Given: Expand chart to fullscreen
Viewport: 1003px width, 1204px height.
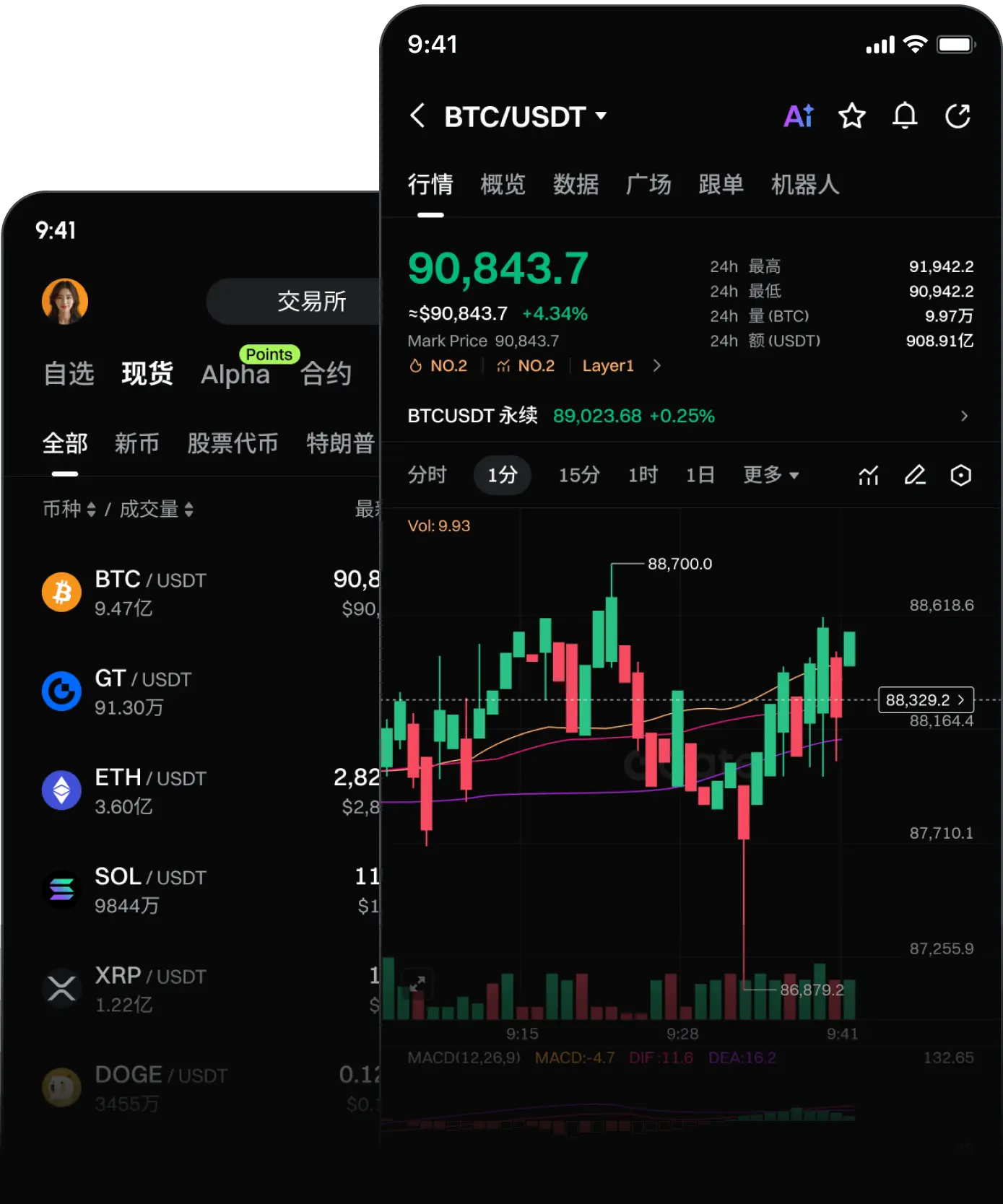Looking at the screenshot, I should (x=417, y=983).
